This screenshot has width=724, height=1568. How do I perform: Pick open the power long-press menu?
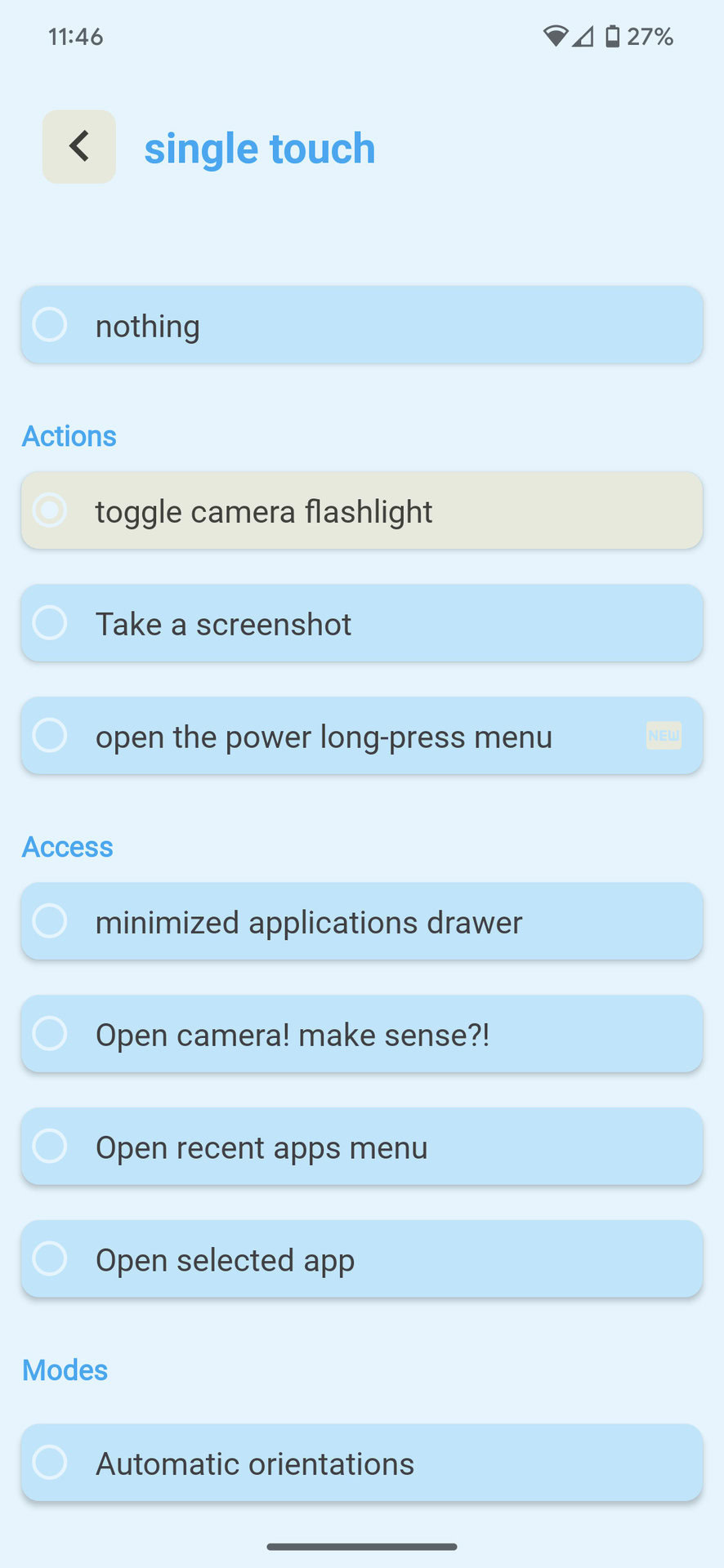point(361,737)
